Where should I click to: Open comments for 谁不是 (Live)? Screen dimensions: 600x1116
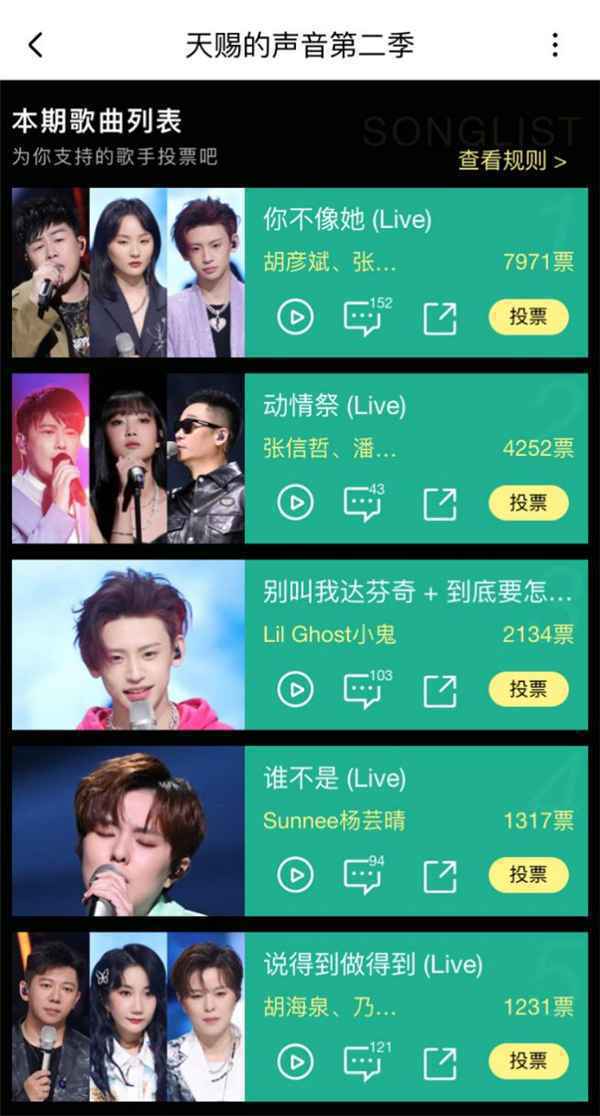coord(363,875)
